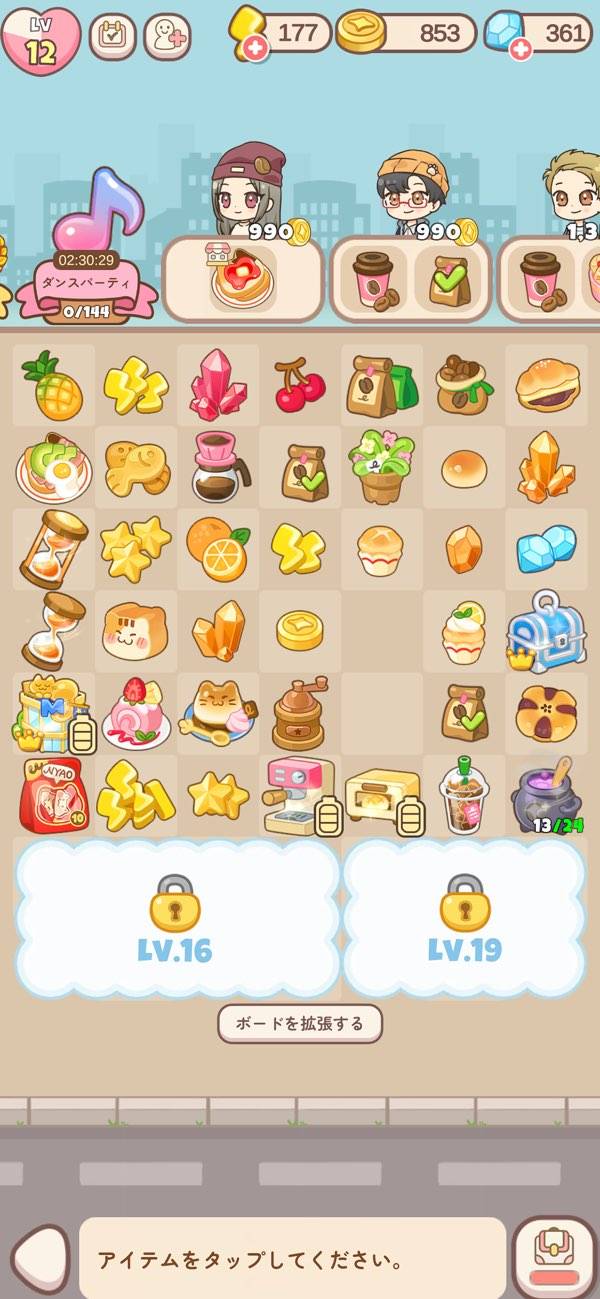The width and height of the screenshot is (600, 1299).
Task: Add more energy with the lightning plus
Action: click(255, 48)
